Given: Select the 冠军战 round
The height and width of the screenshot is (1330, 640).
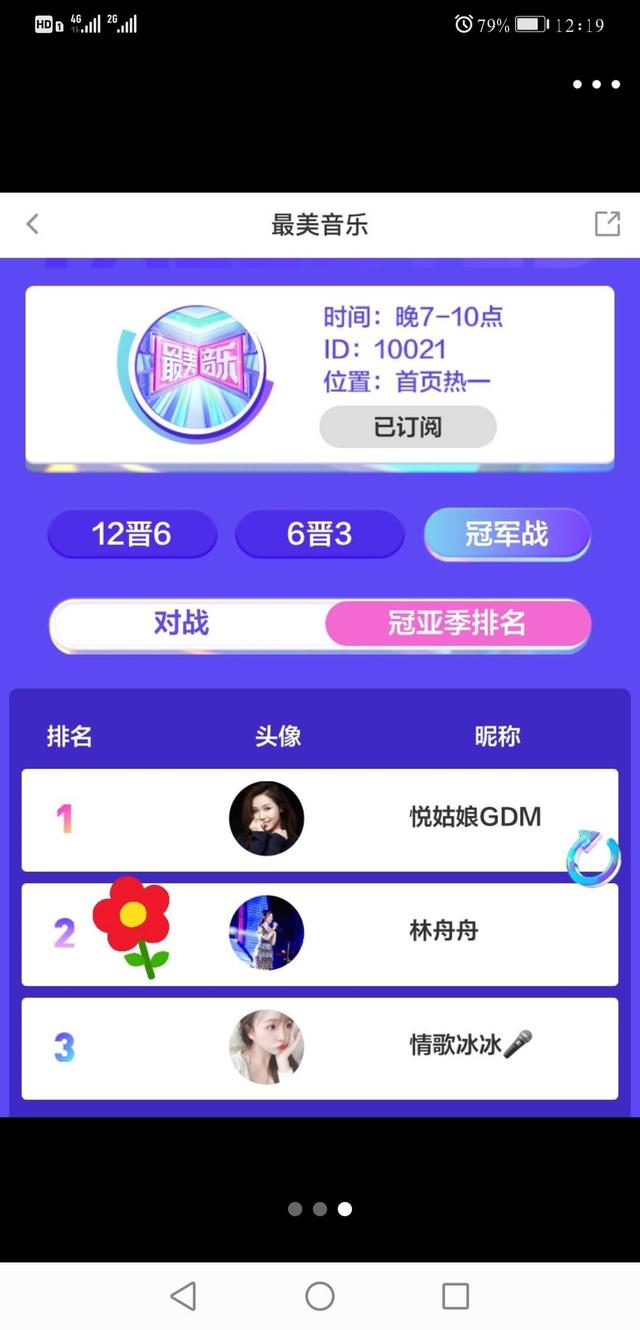Looking at the screenshot, I should (507, 534).
